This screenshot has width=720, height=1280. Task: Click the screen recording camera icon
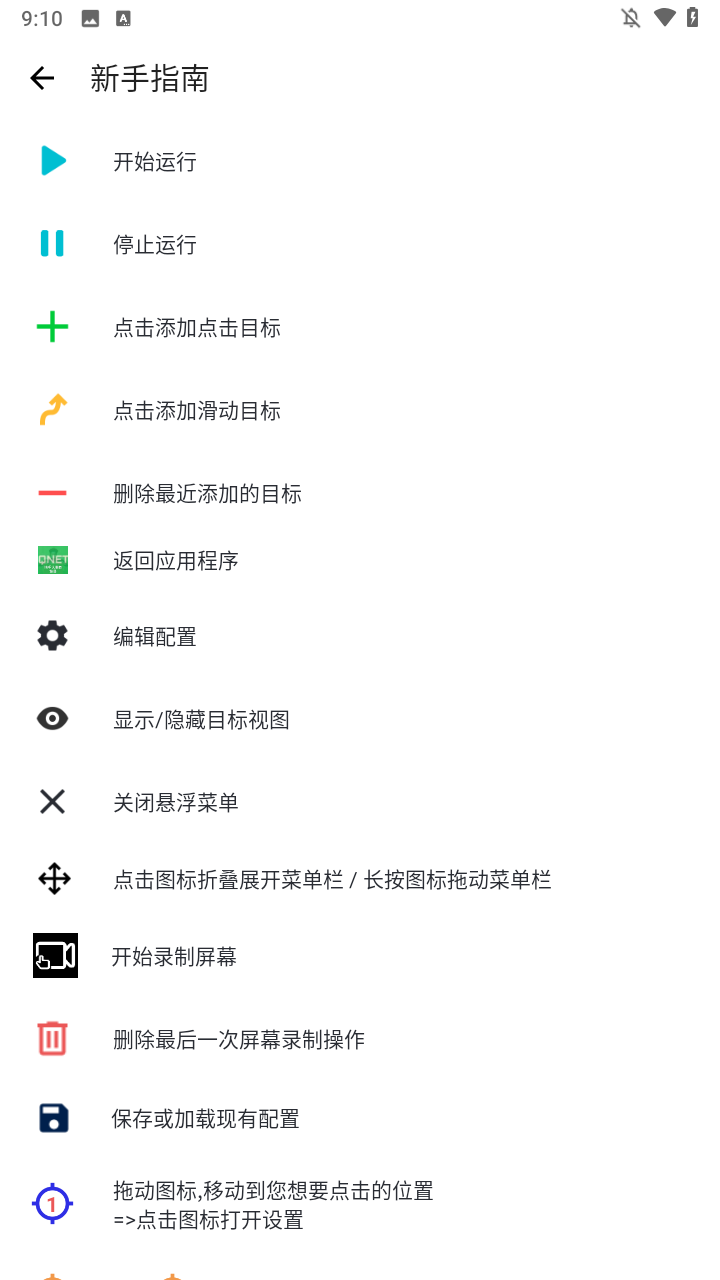55,955
